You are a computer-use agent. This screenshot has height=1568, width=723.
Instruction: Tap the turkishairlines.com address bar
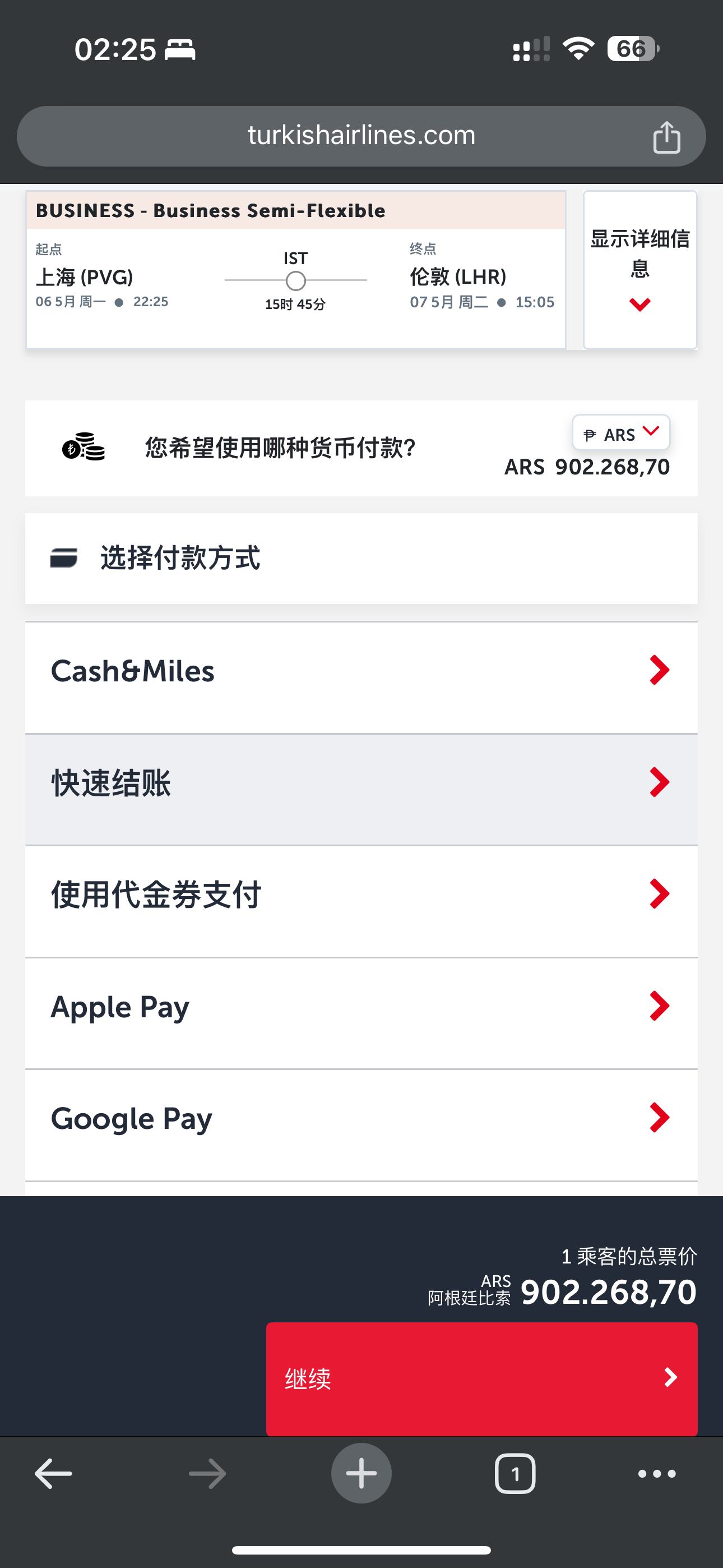pyautogui.click(x=360, y=136)
